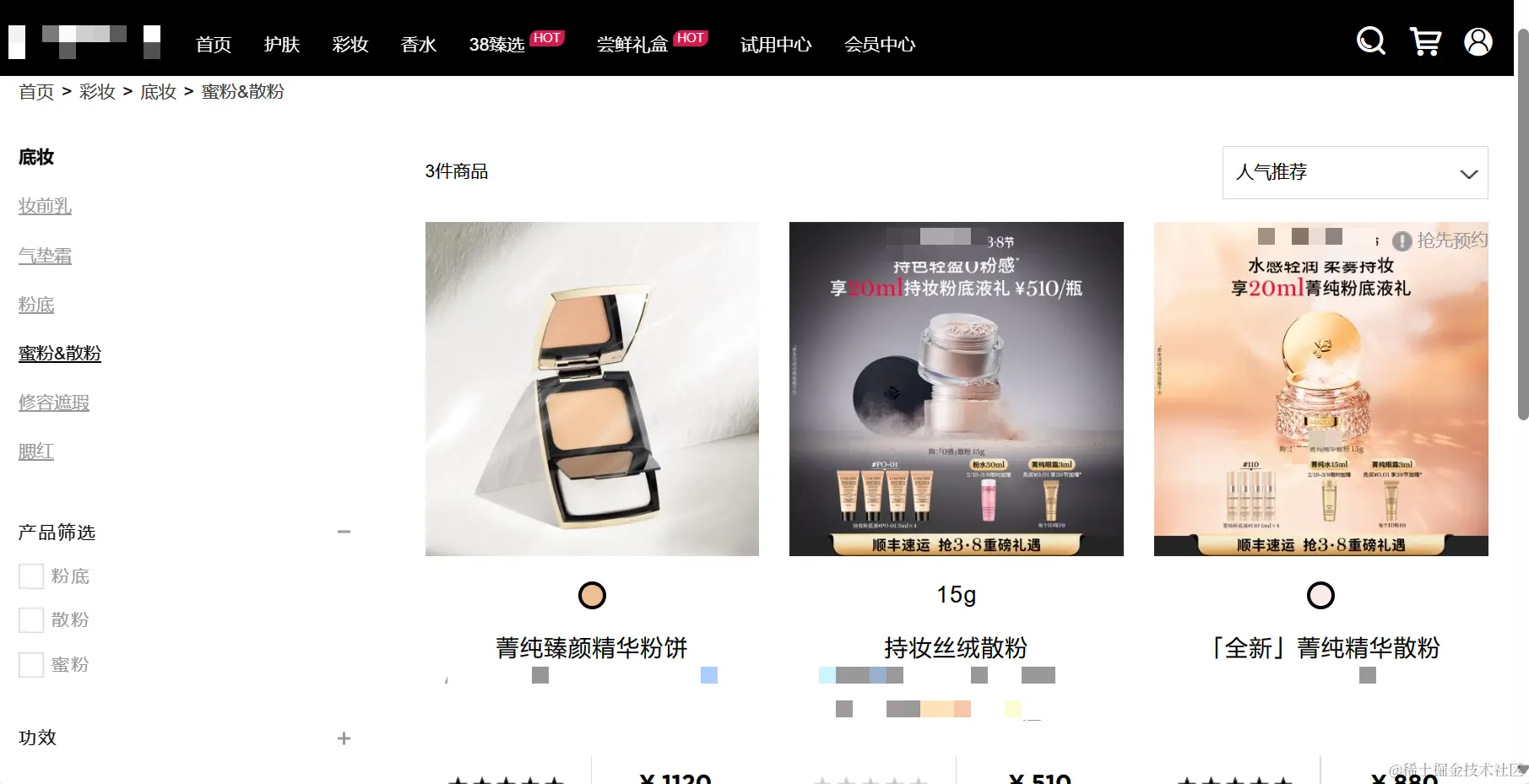Open the 气垫霜 category link

click(45, 256)
